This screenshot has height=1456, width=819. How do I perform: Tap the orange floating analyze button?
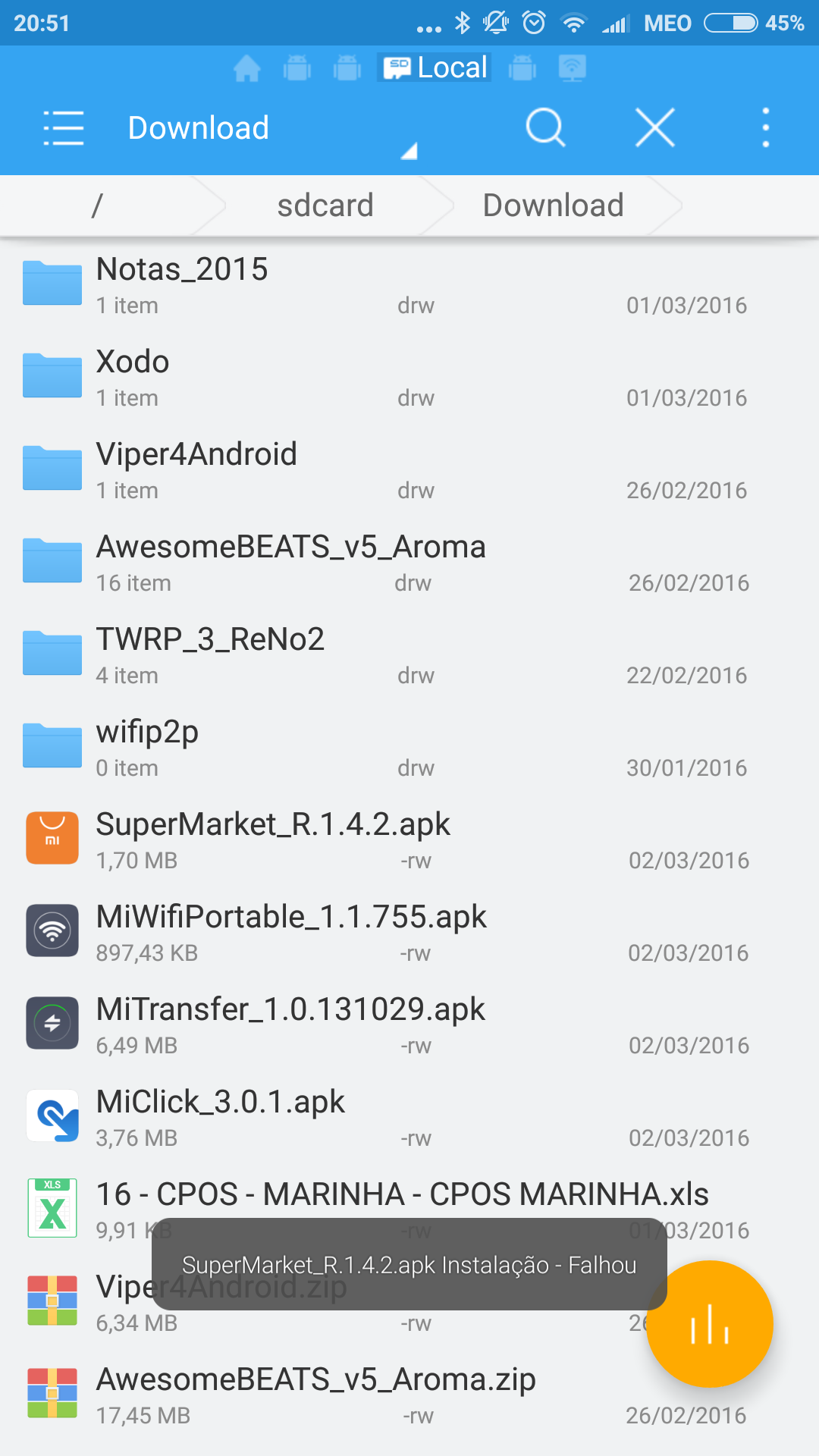click(x=710, y=1324)
